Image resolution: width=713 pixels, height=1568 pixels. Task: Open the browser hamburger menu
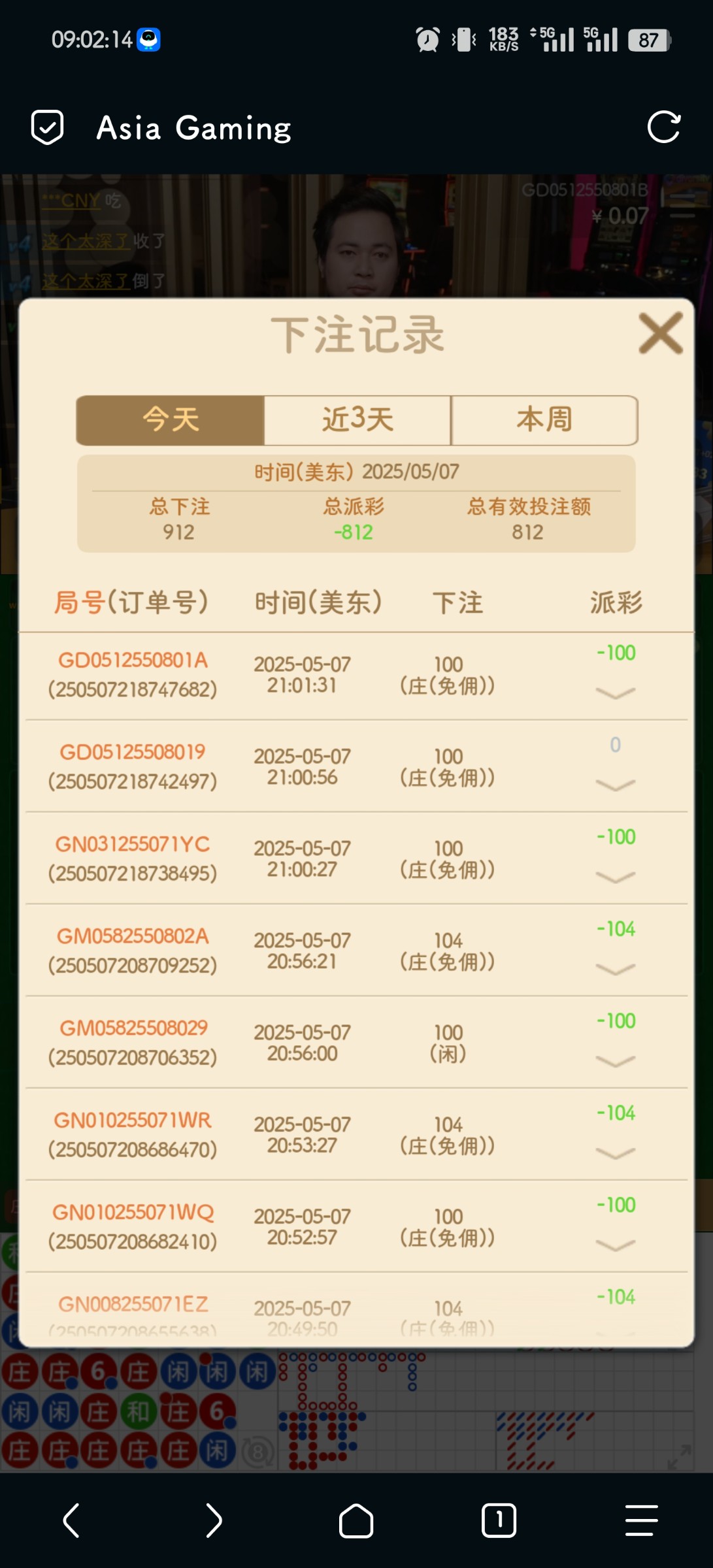(641, 1520)
